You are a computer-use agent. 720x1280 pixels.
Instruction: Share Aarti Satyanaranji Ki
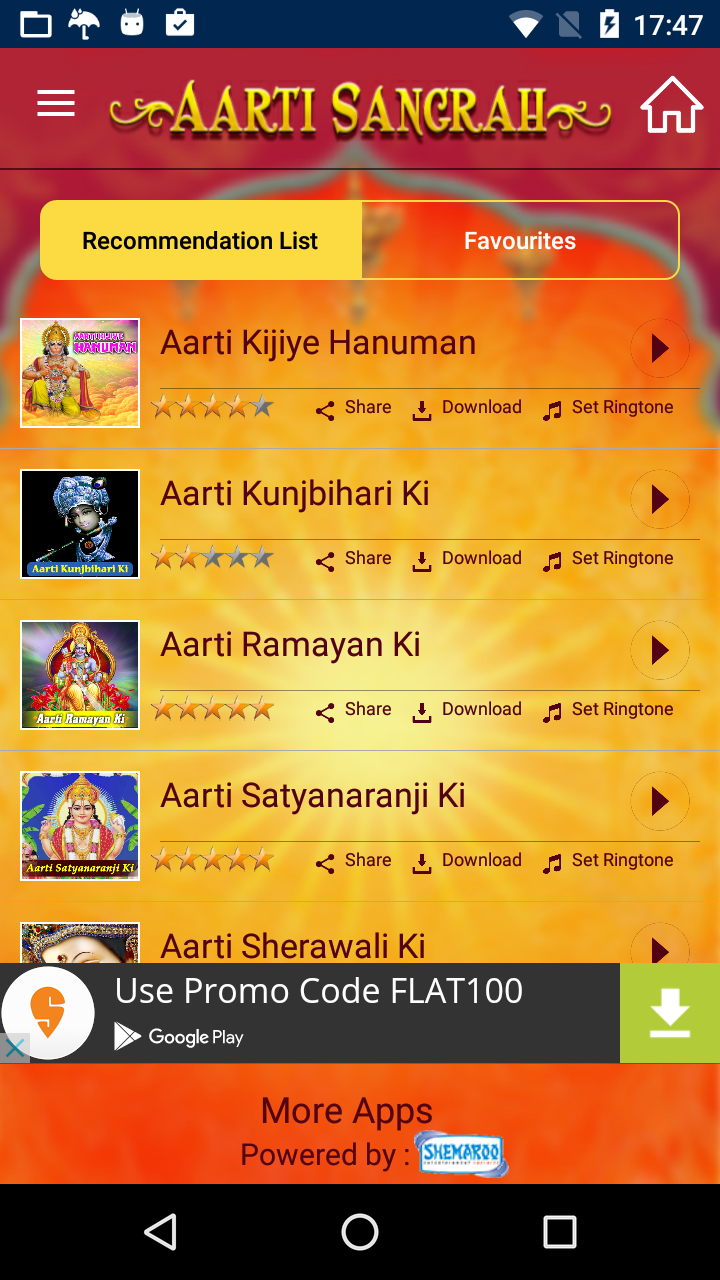point(354,861)
